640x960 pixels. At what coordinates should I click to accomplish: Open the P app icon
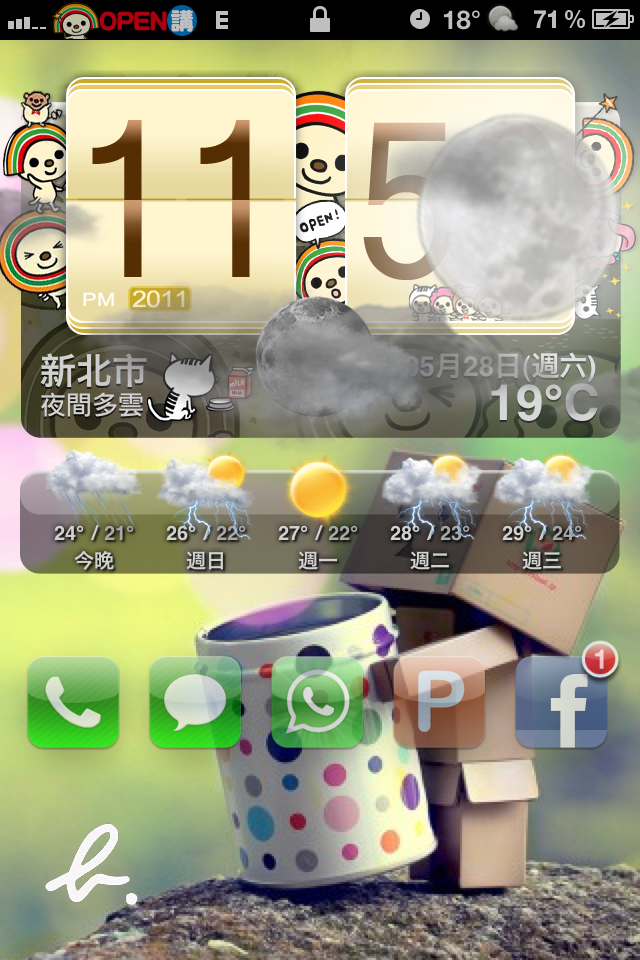click(x=439, y=702)
